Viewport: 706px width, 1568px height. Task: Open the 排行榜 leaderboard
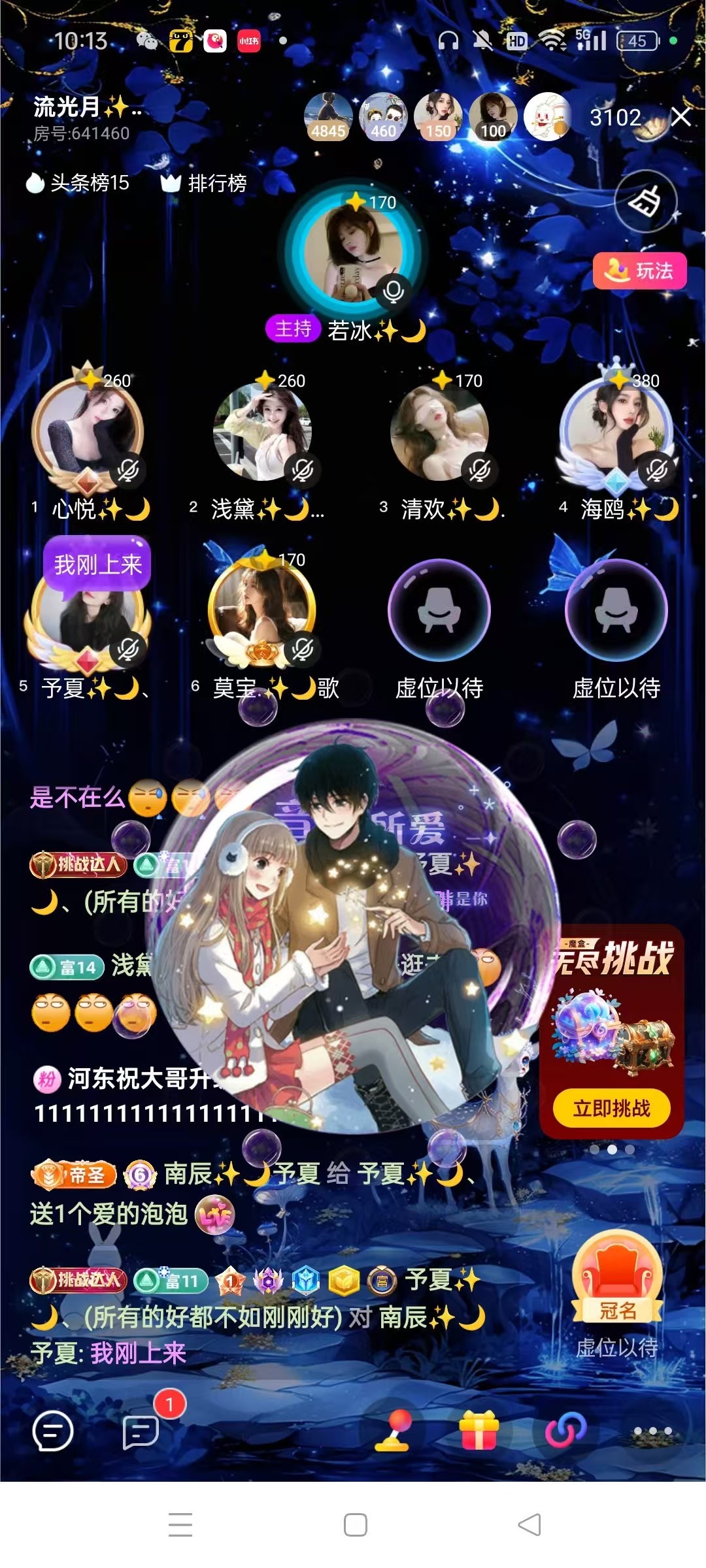pos(205,183)
